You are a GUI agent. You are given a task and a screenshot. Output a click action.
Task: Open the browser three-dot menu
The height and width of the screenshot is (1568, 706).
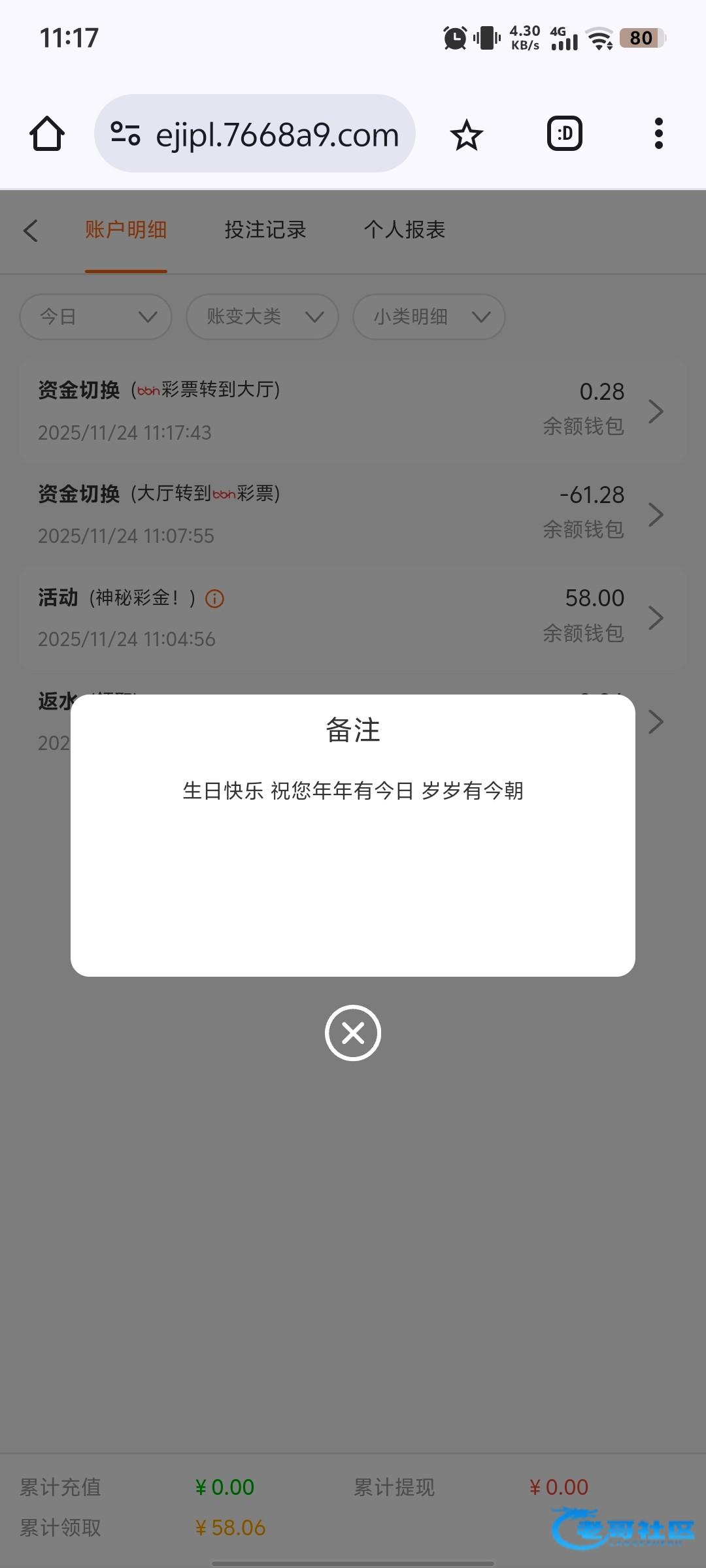[658, 134]
